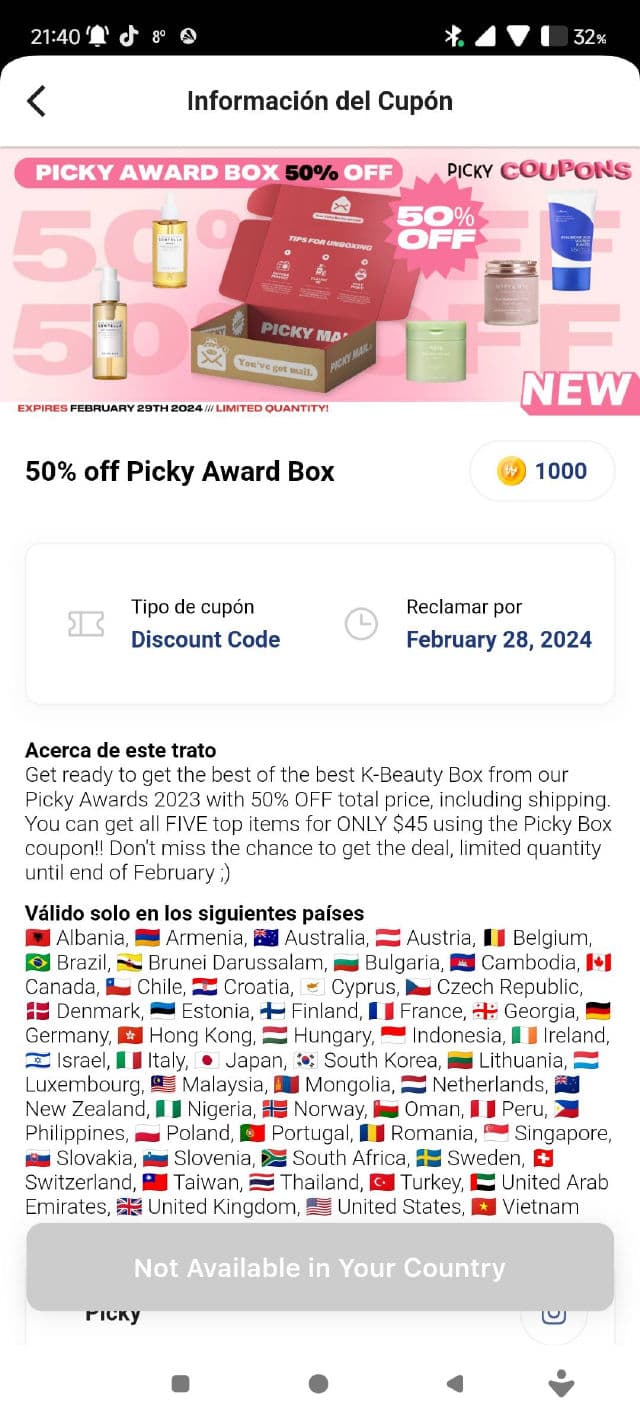The height and width of the screenshot is (1422, 640).
Task: Tap the Not Available in Your Country button
Action: [x=320, y=1267]
